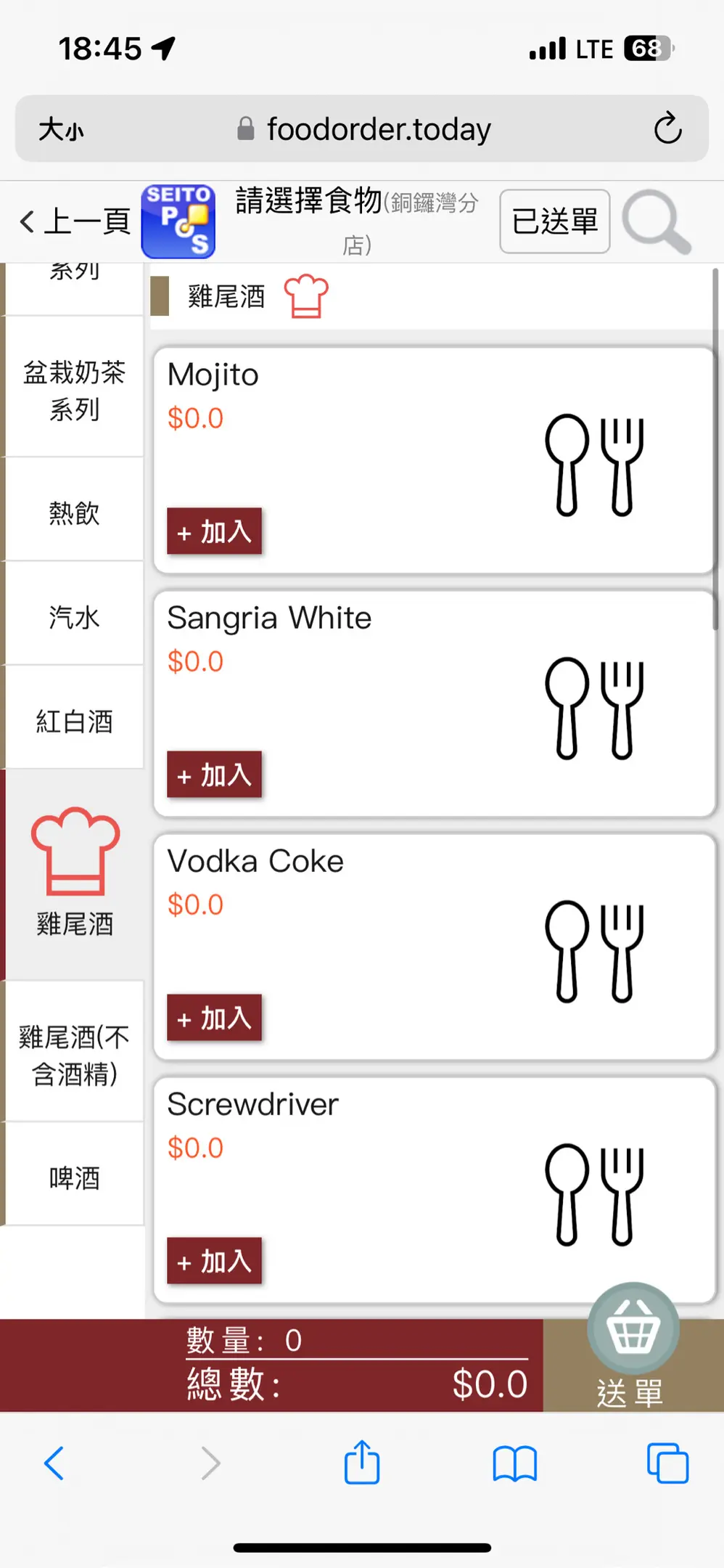Submit order with the 送單 basket
Viewport: 724px width, 1568px height.
tap(633, 1348)
